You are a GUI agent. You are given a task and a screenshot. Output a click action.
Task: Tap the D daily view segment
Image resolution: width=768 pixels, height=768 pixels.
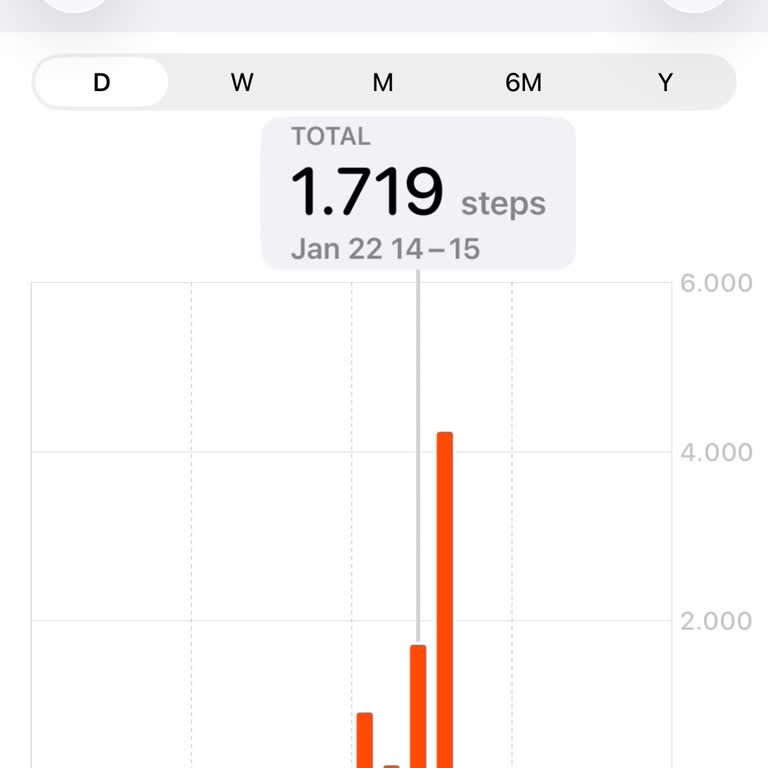(x=101, y=83)
